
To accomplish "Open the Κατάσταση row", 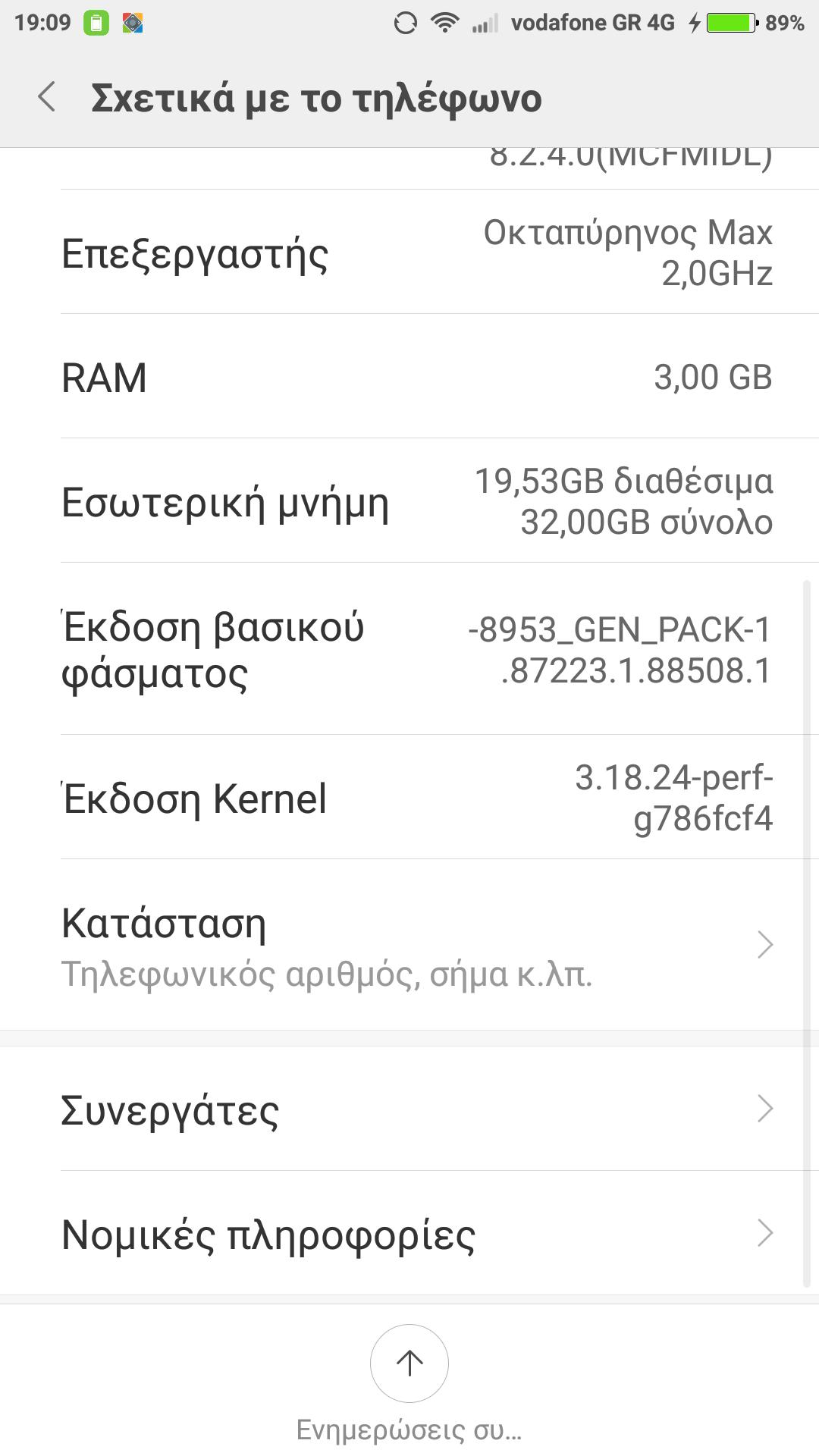I will coord(409,945).
